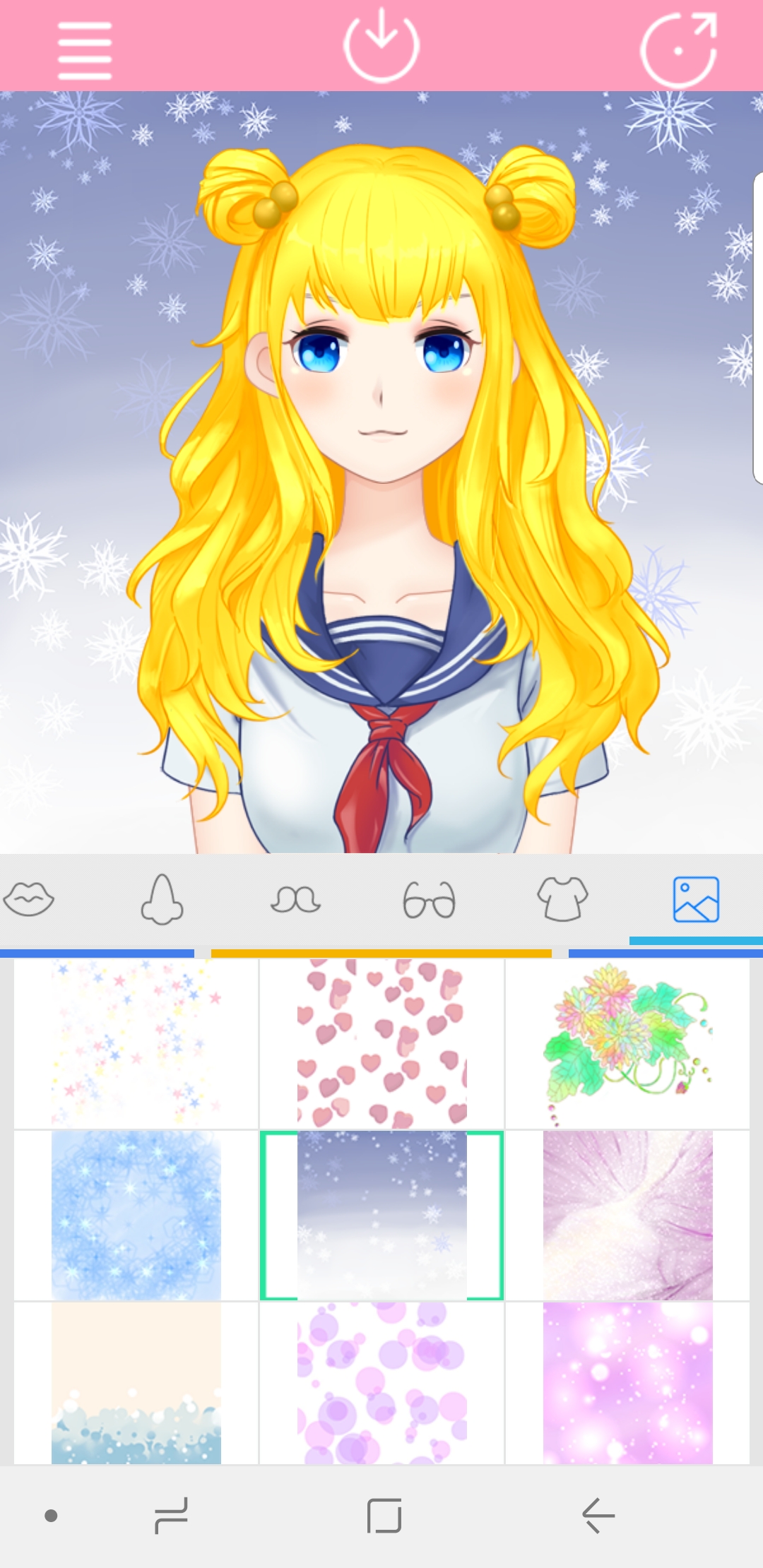Screen dimensions: 763x1568
Task: Choose the colorful stars background
Action: 136,1043
